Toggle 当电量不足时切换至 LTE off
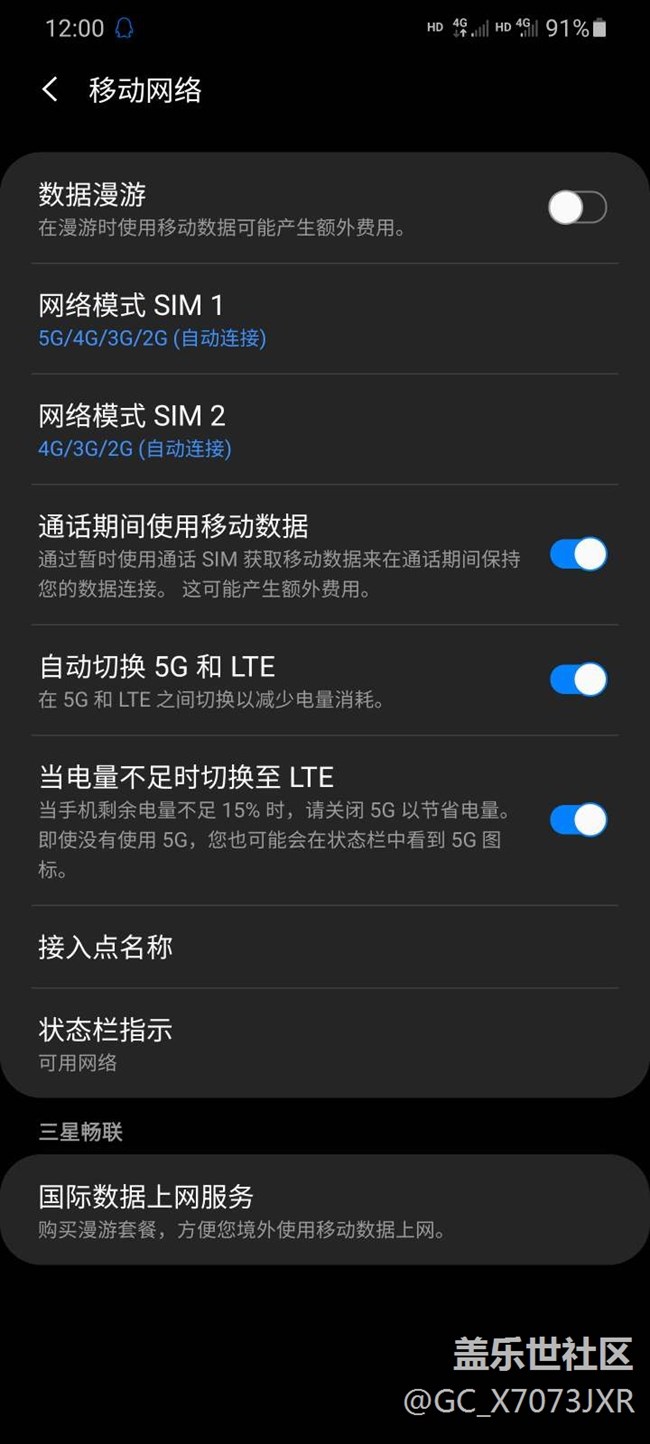 coord(577,820)
